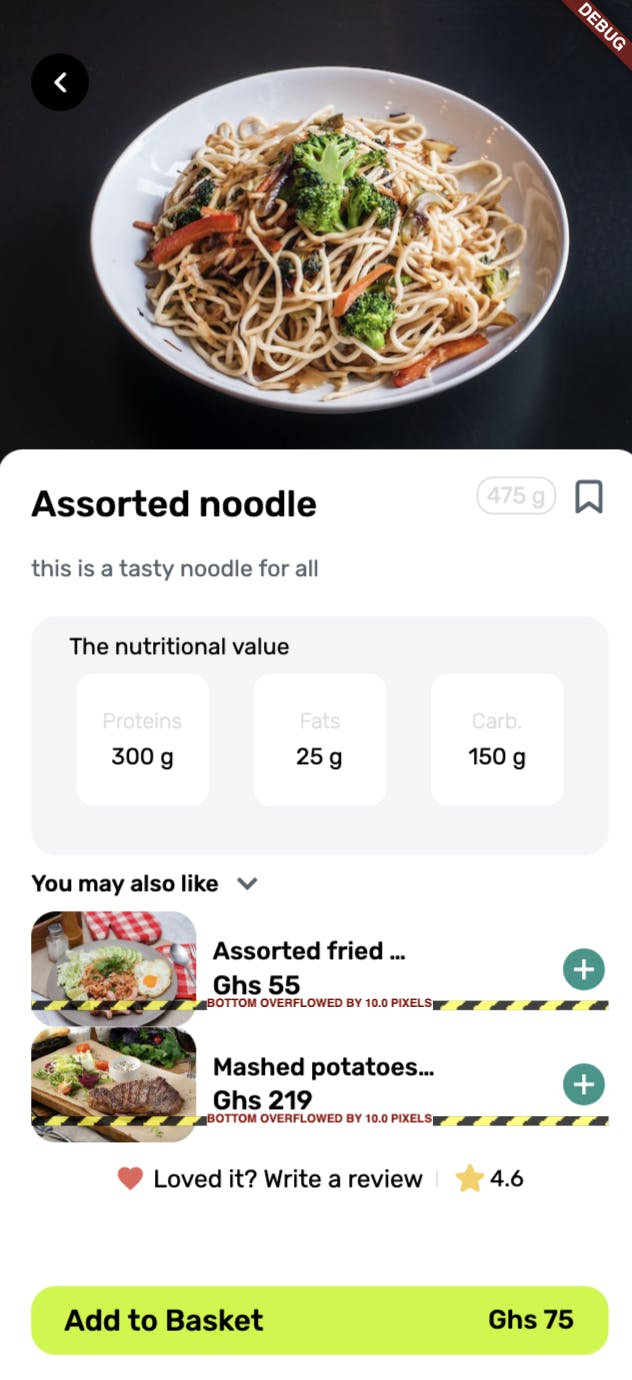The width and height of the screenshot is (632, 1380).
Task: Bookmark the Assorted noodle dish
Action: tap(588, 496)
